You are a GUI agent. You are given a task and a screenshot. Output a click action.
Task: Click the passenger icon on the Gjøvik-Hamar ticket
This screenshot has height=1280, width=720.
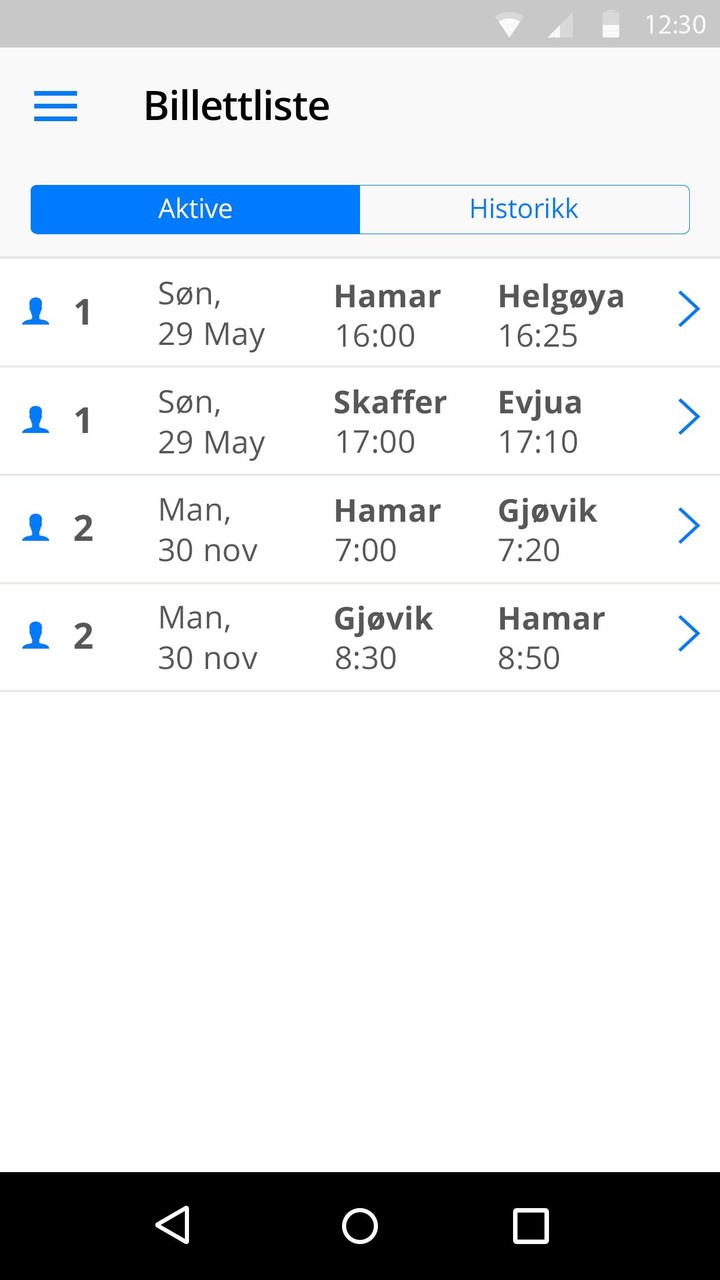click(36, 633)
